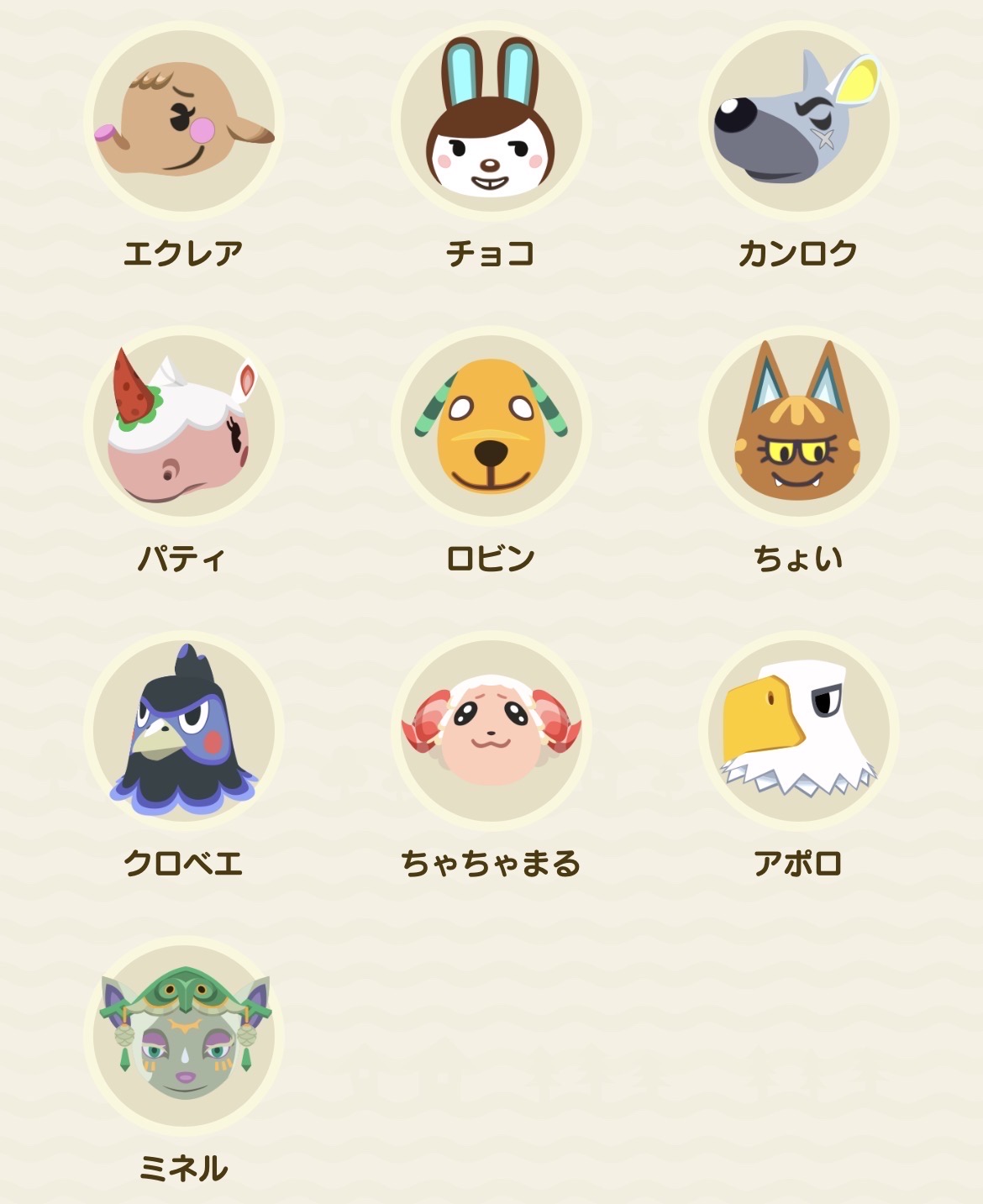Open ロビン's villager tile

tap(491, 427)
